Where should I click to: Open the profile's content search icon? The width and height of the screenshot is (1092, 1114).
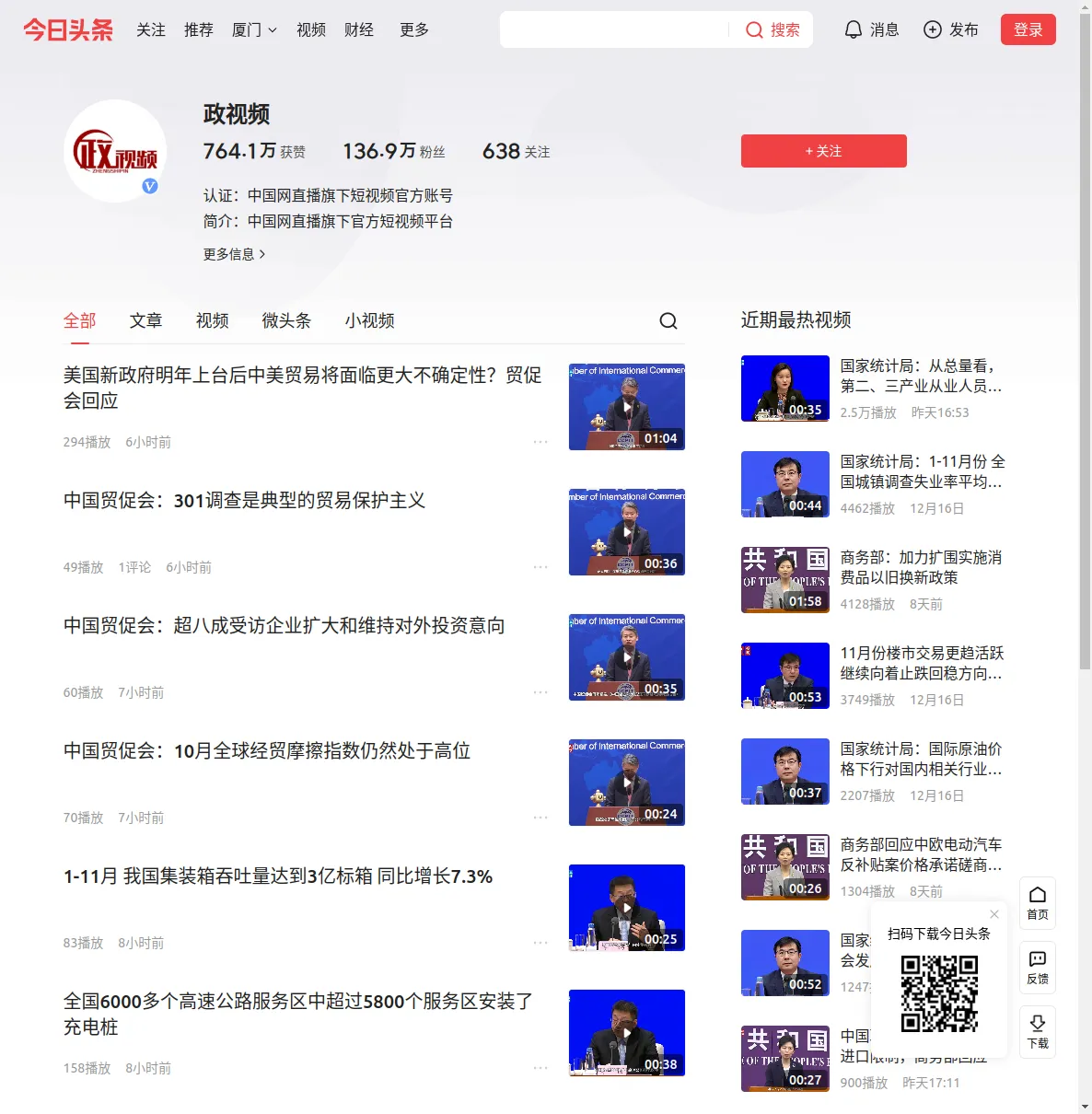[668, 320]
